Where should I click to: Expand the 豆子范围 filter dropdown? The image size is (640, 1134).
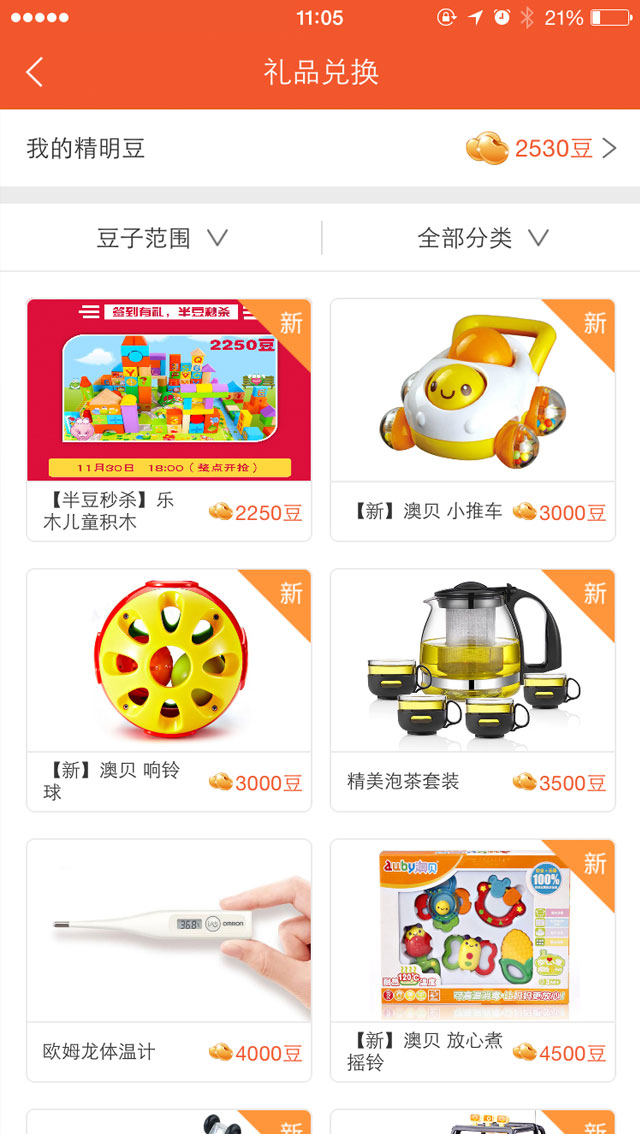point(162,238)
